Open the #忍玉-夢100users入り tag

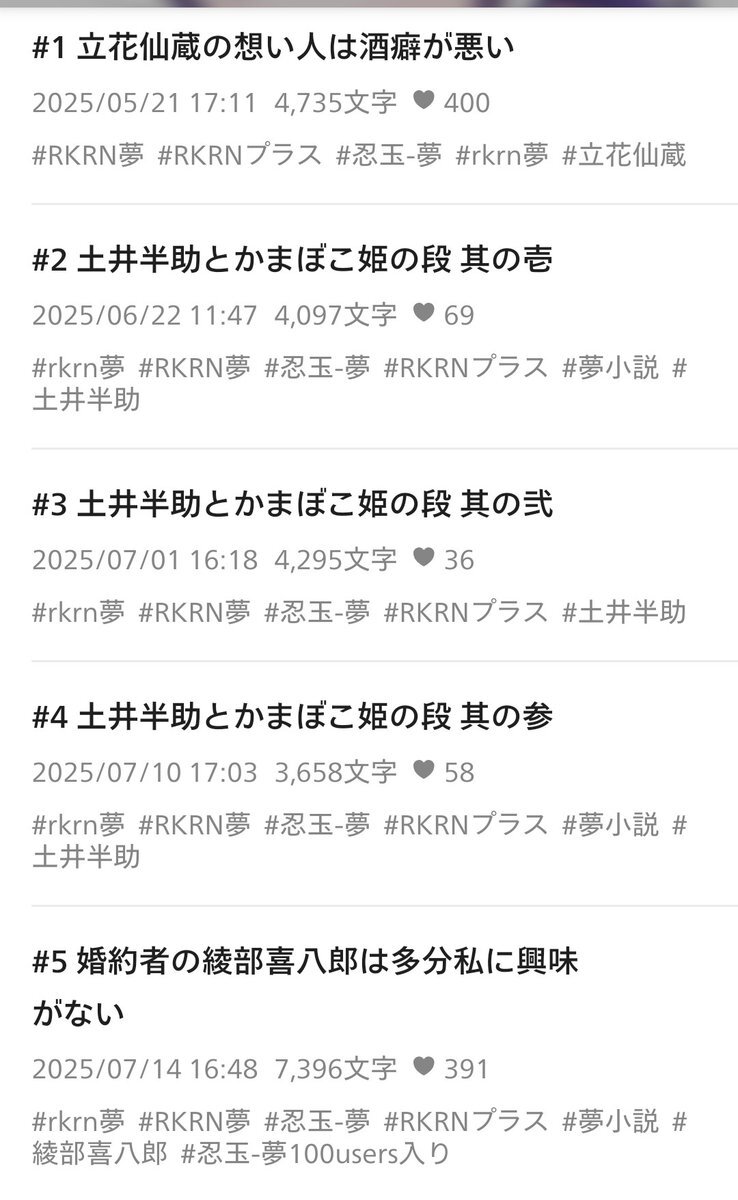click(x=316, y=1153)
